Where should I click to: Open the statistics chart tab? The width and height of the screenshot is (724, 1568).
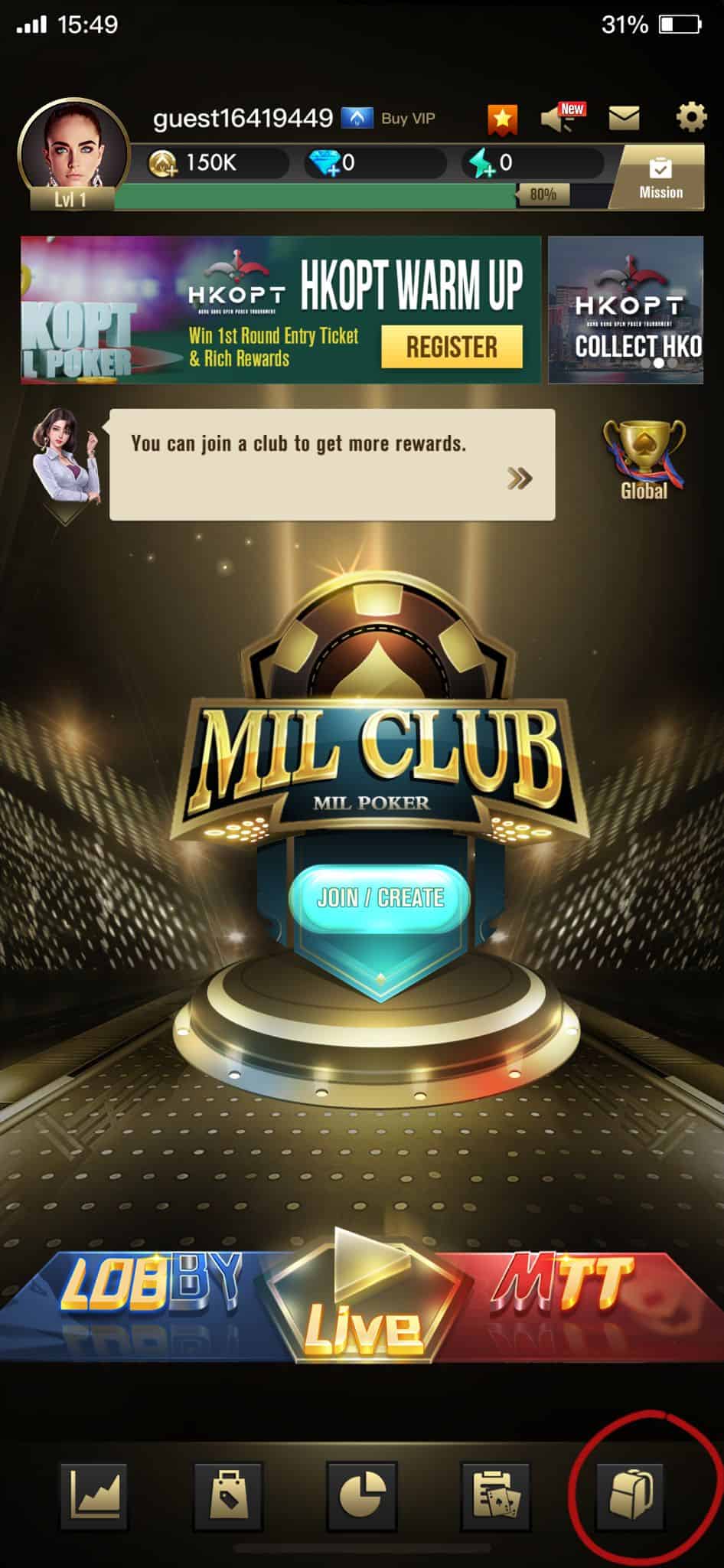pos(95,1495)
